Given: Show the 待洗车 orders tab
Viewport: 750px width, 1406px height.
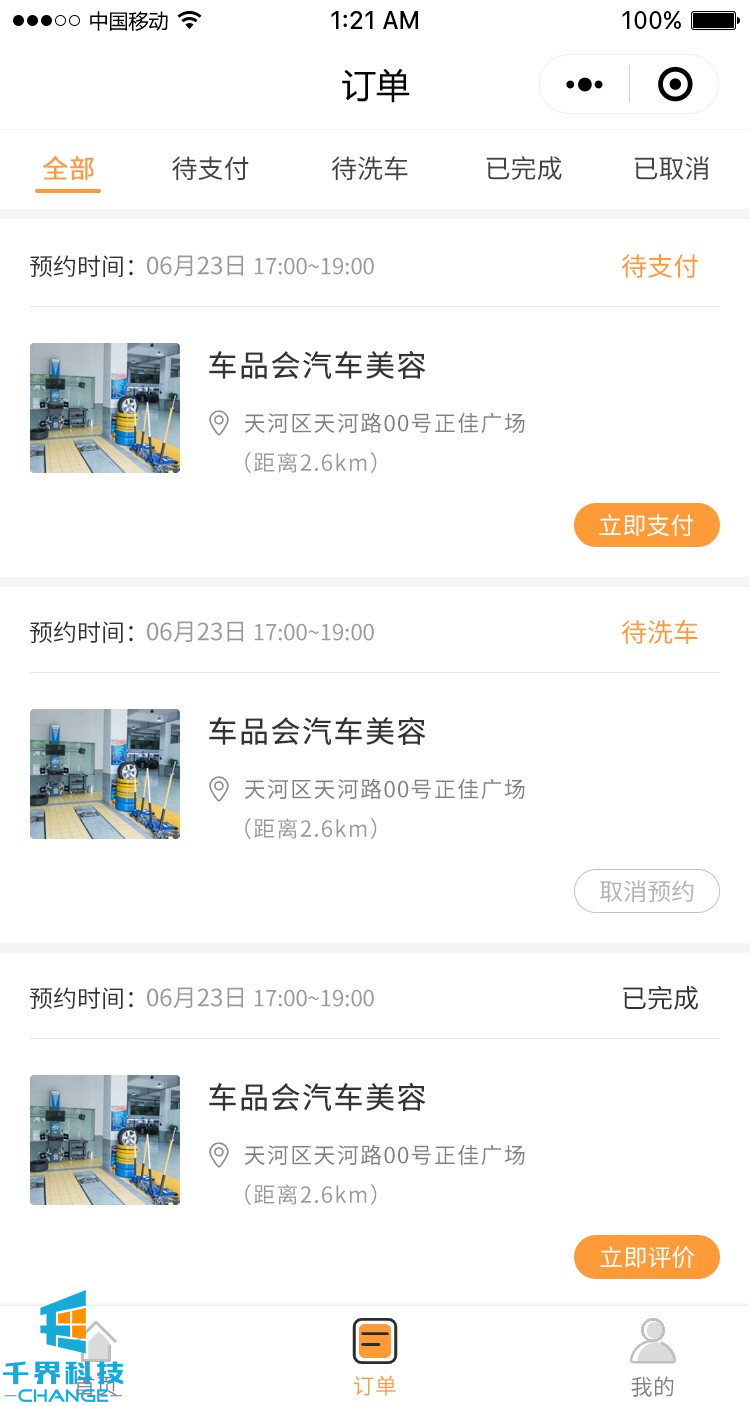Looking at the screenshot, I should 370,169.
